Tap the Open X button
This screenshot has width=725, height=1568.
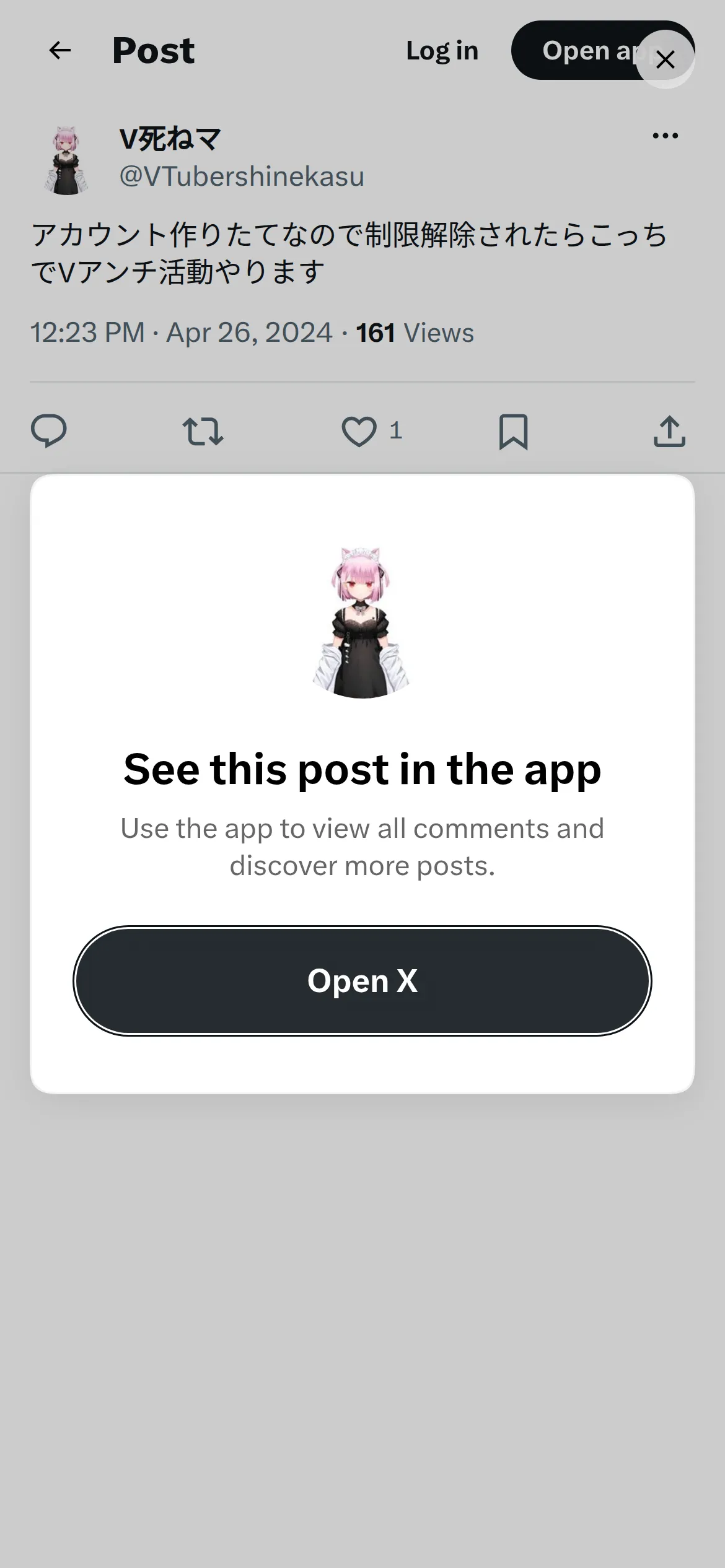point(362,981)
